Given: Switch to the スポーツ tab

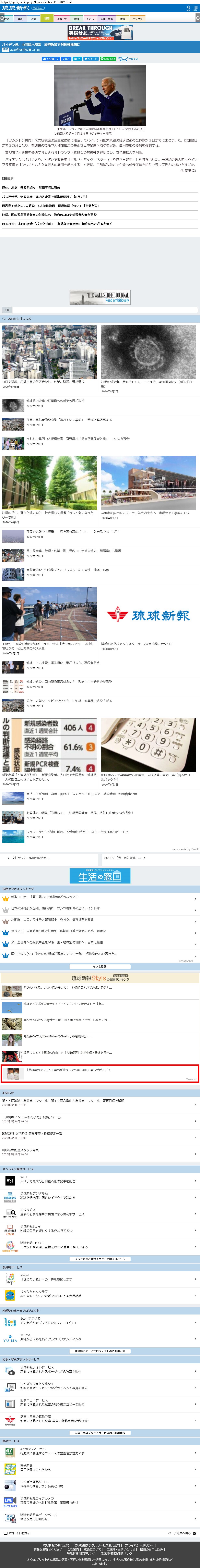Looking at the screenshot, I should coord(62,19).
